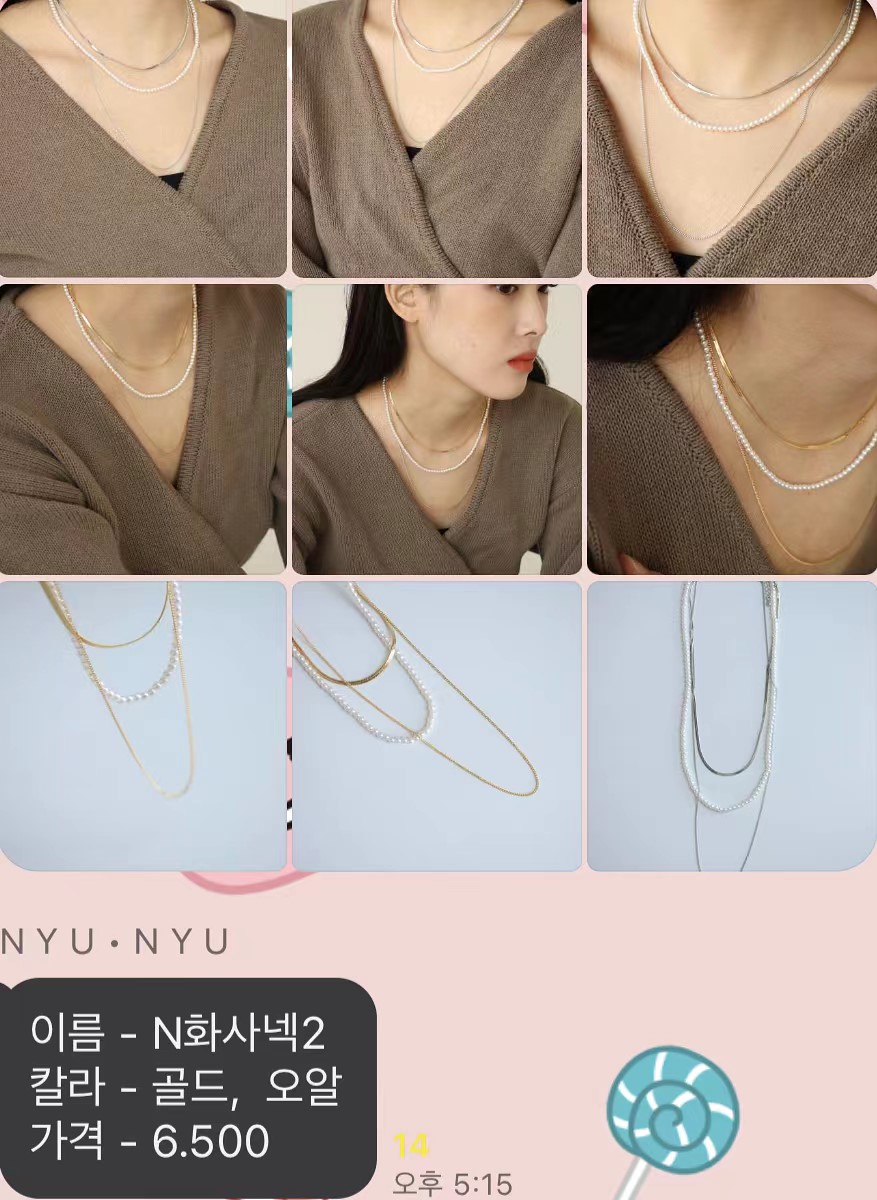View the vertically hanging gold necklace product photo

click(143, 726)
